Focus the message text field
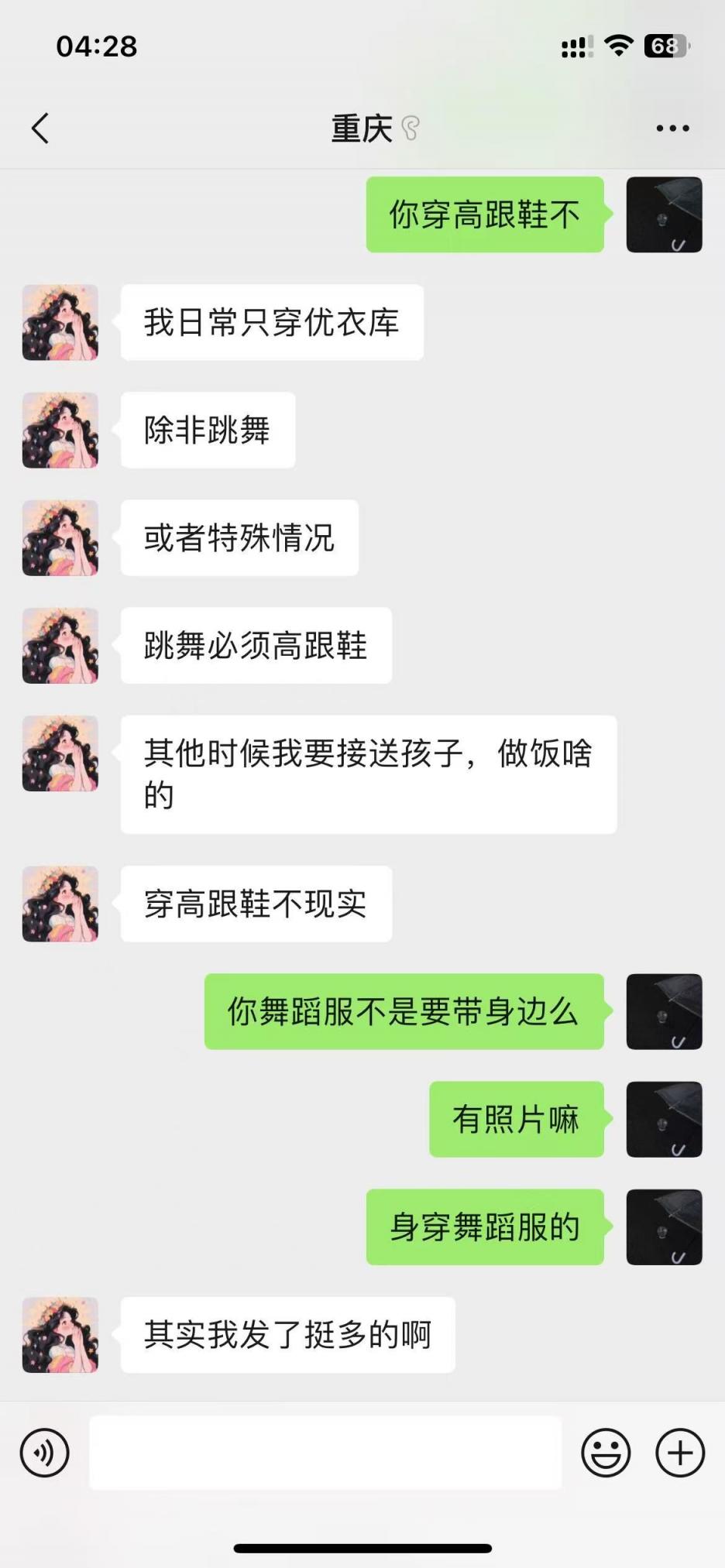 [325, 1453]
